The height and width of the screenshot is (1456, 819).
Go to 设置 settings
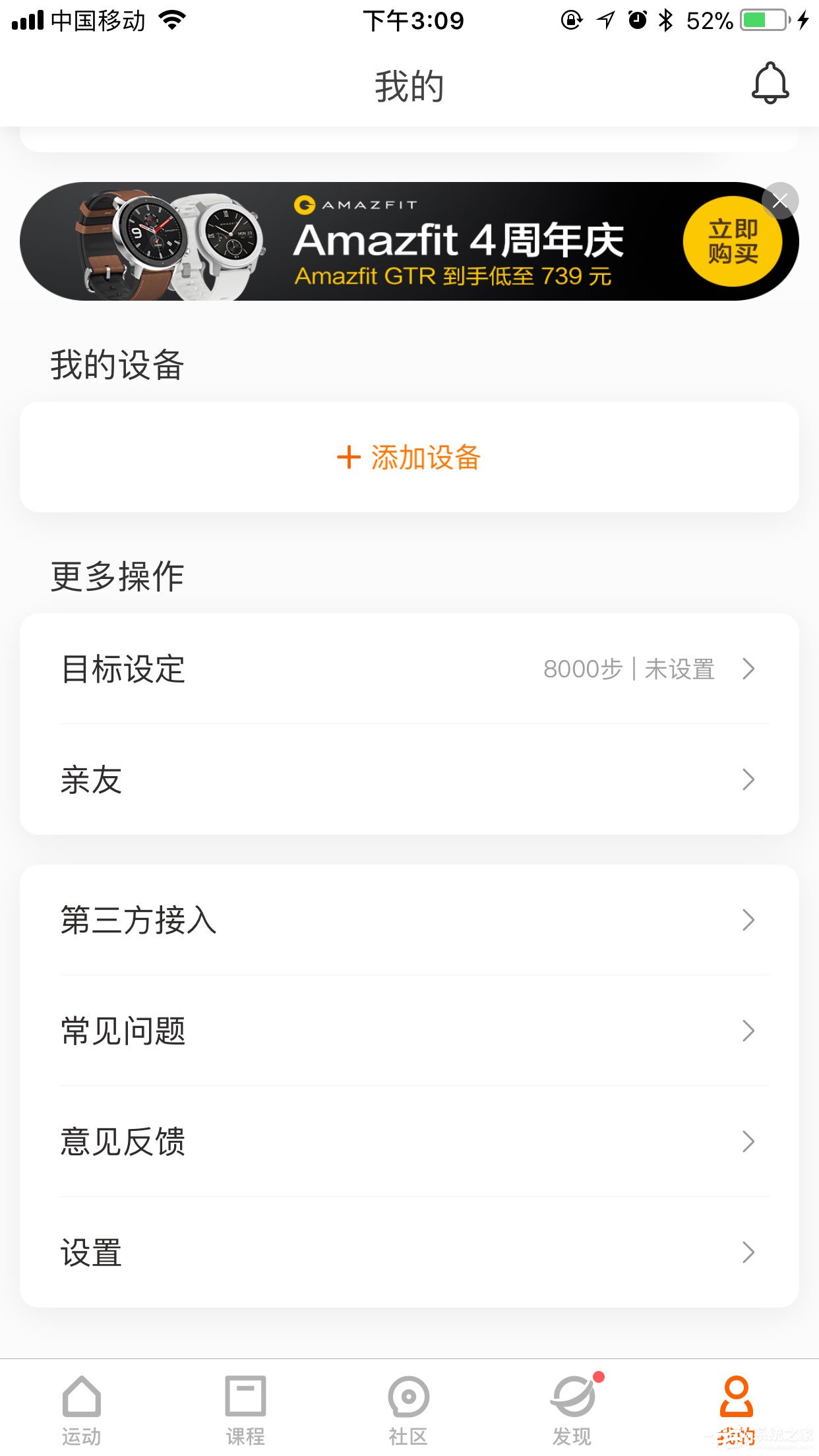409,1252
